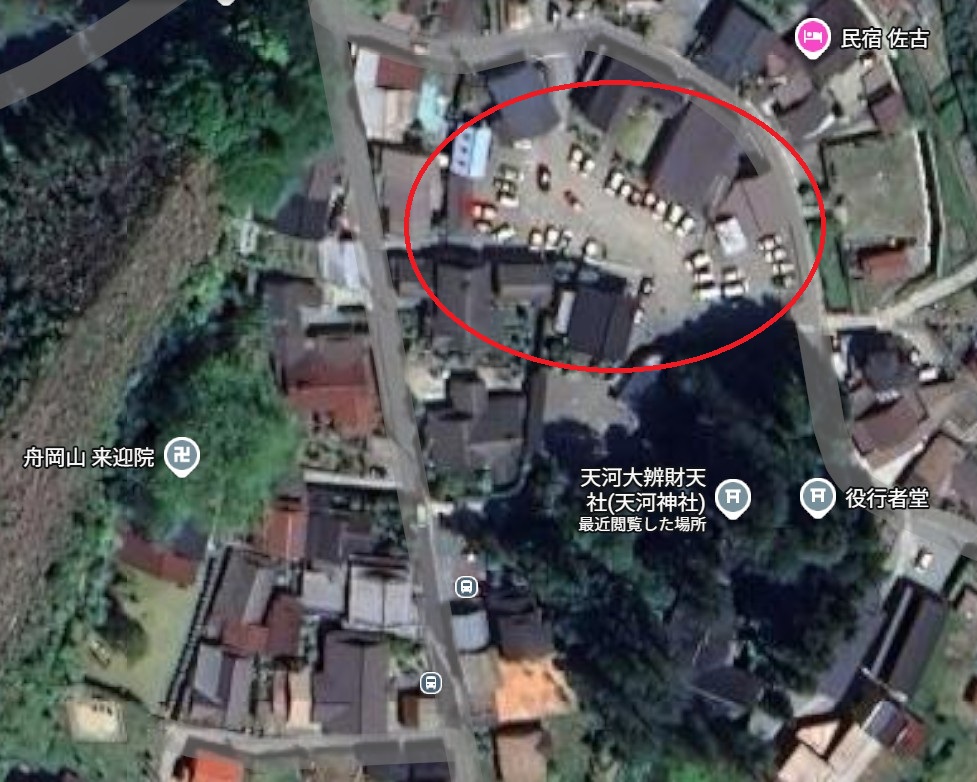This screenshot has height=782, width=977.
Task: Tap the 天河大辨財天社 shrine marker
Action: (735, 496)
